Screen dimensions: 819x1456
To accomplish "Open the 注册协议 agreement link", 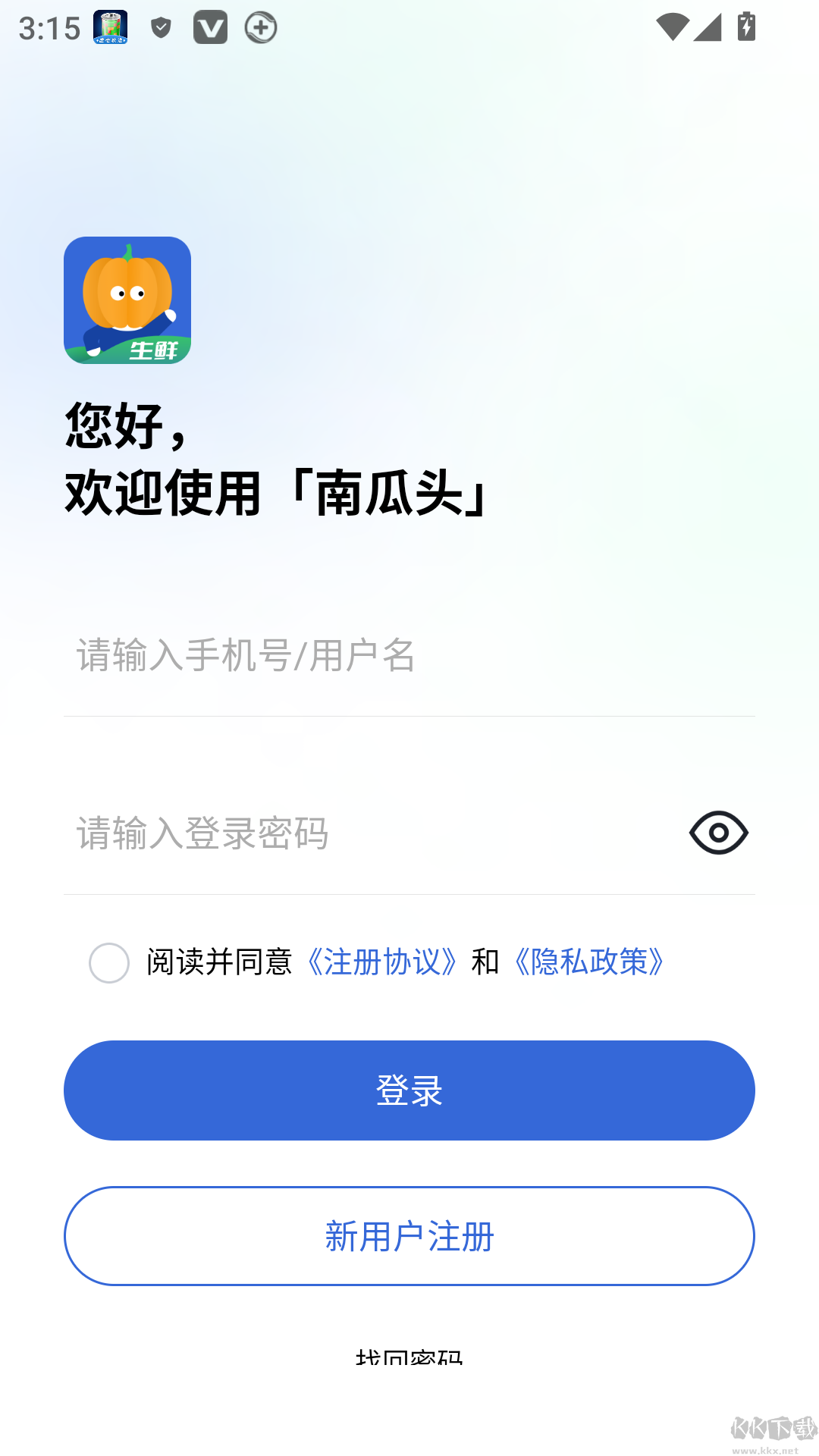I will (x=381, y=962).
